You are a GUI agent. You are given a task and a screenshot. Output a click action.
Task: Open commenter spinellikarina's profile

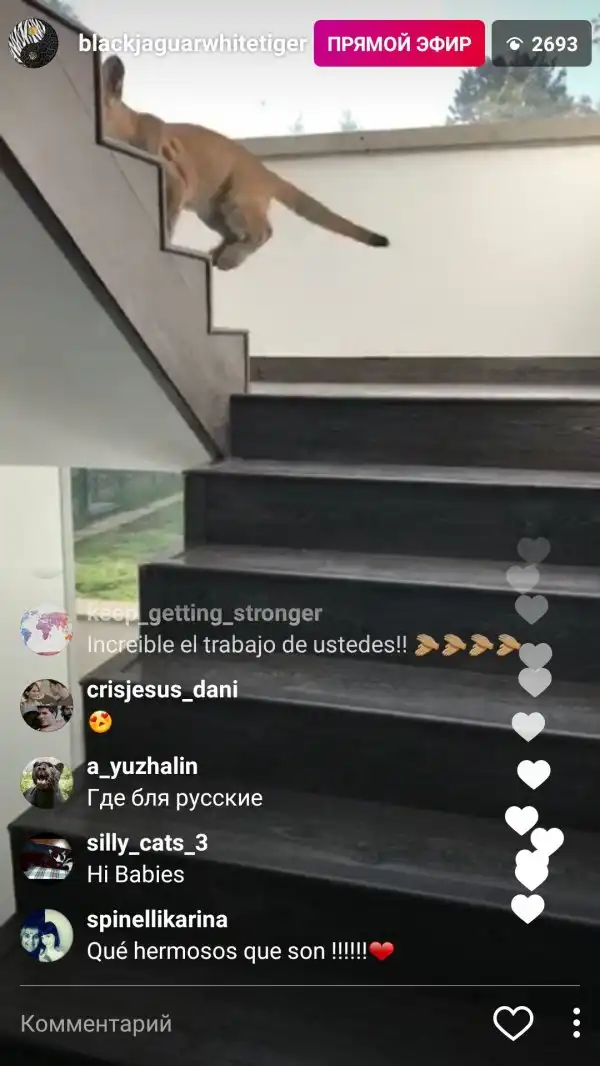(x=46, y=935)
